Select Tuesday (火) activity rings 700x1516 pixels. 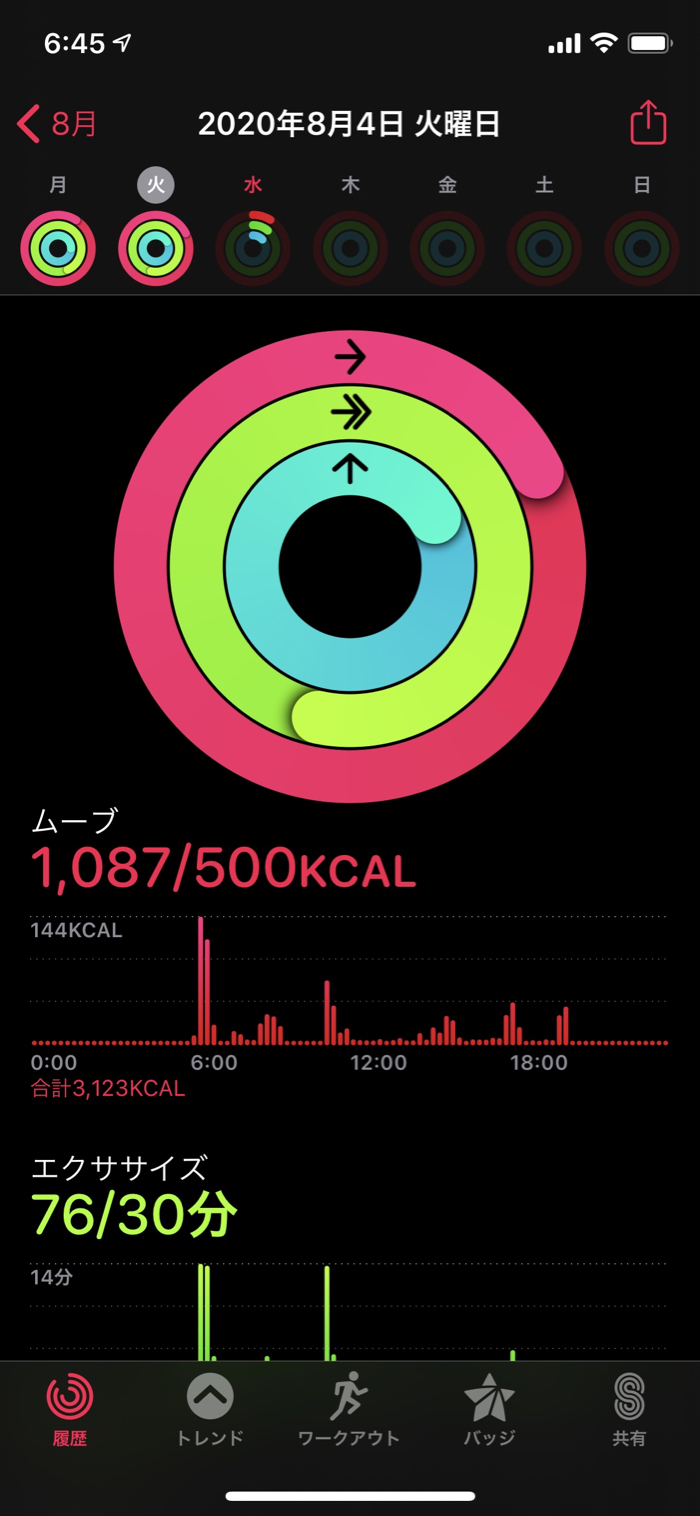coord(155,249)
